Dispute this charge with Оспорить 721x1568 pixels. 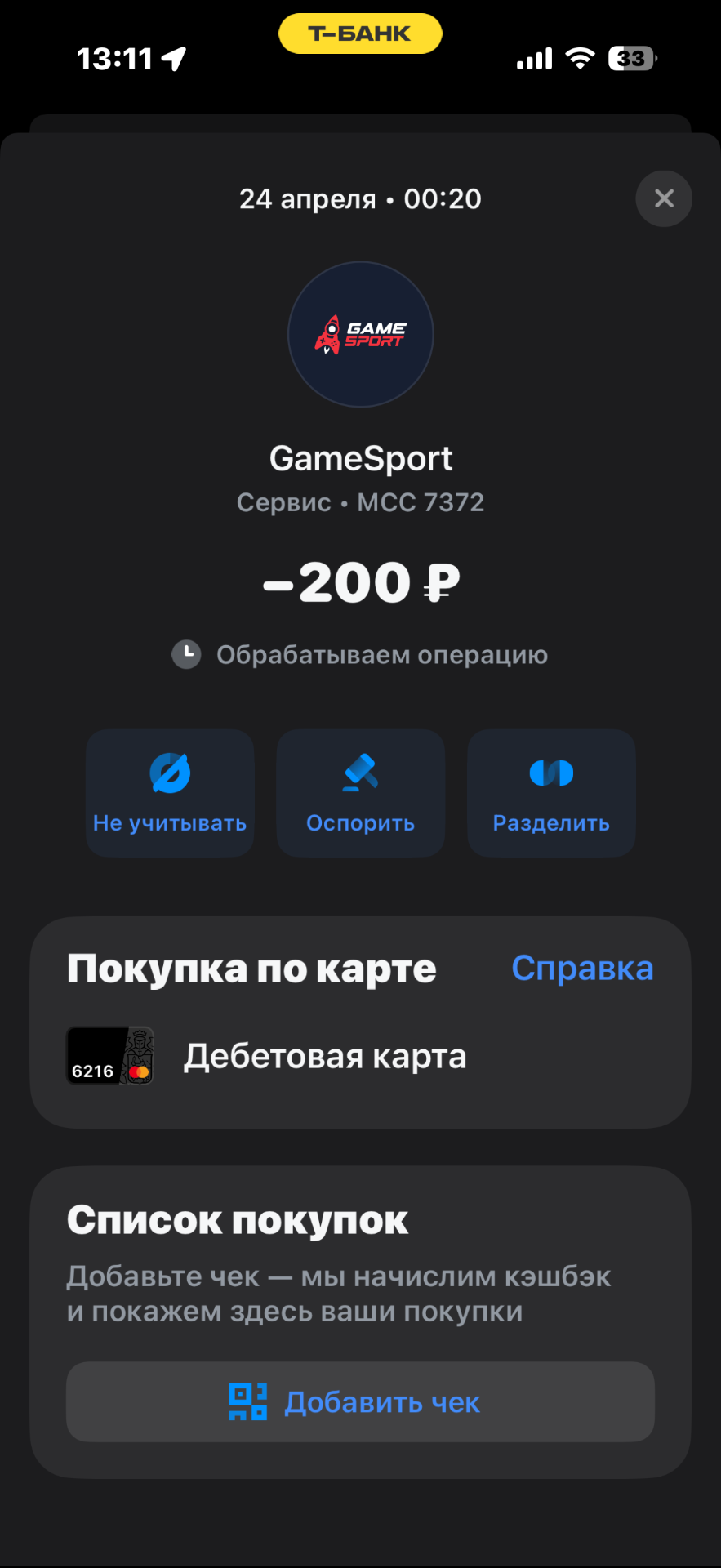360,793
